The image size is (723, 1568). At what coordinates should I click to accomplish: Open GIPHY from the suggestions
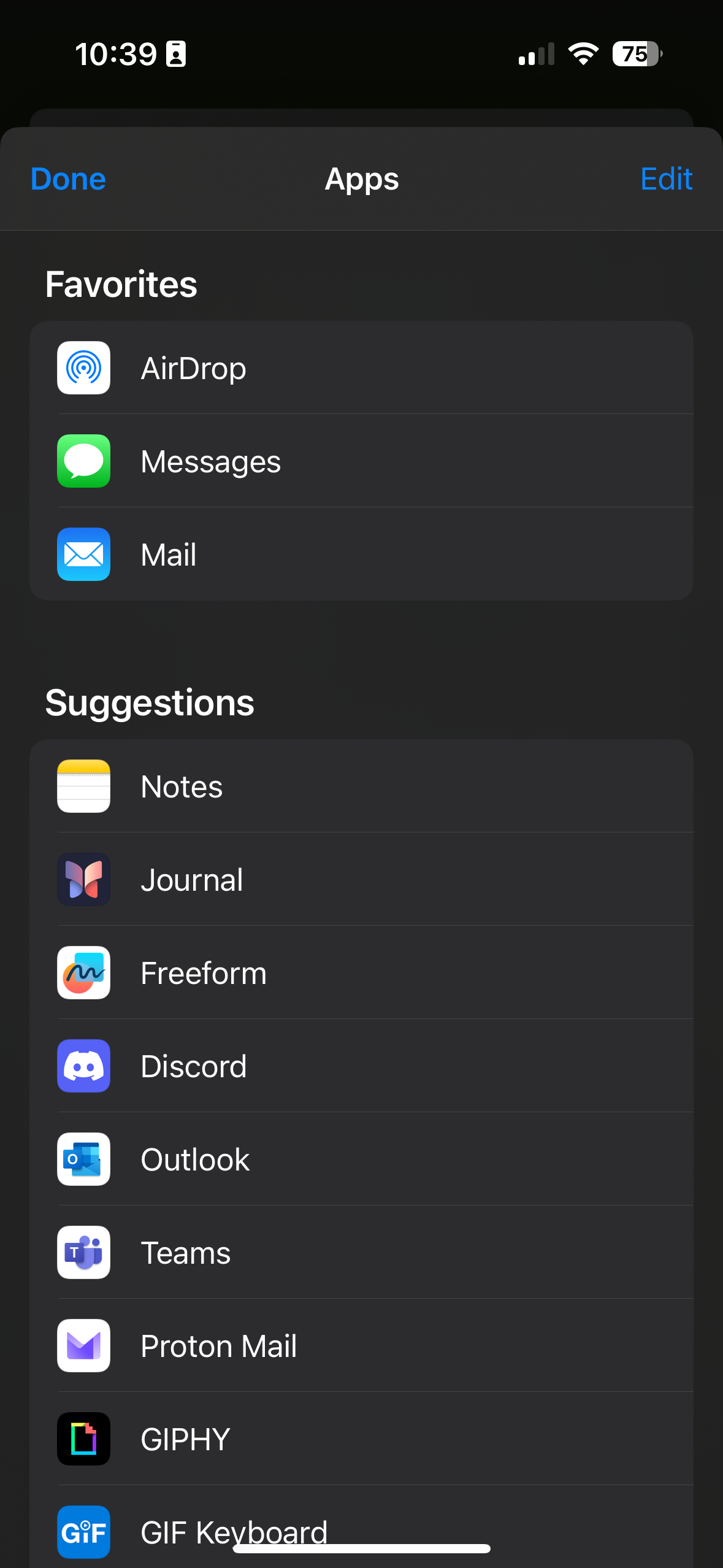361,1439
